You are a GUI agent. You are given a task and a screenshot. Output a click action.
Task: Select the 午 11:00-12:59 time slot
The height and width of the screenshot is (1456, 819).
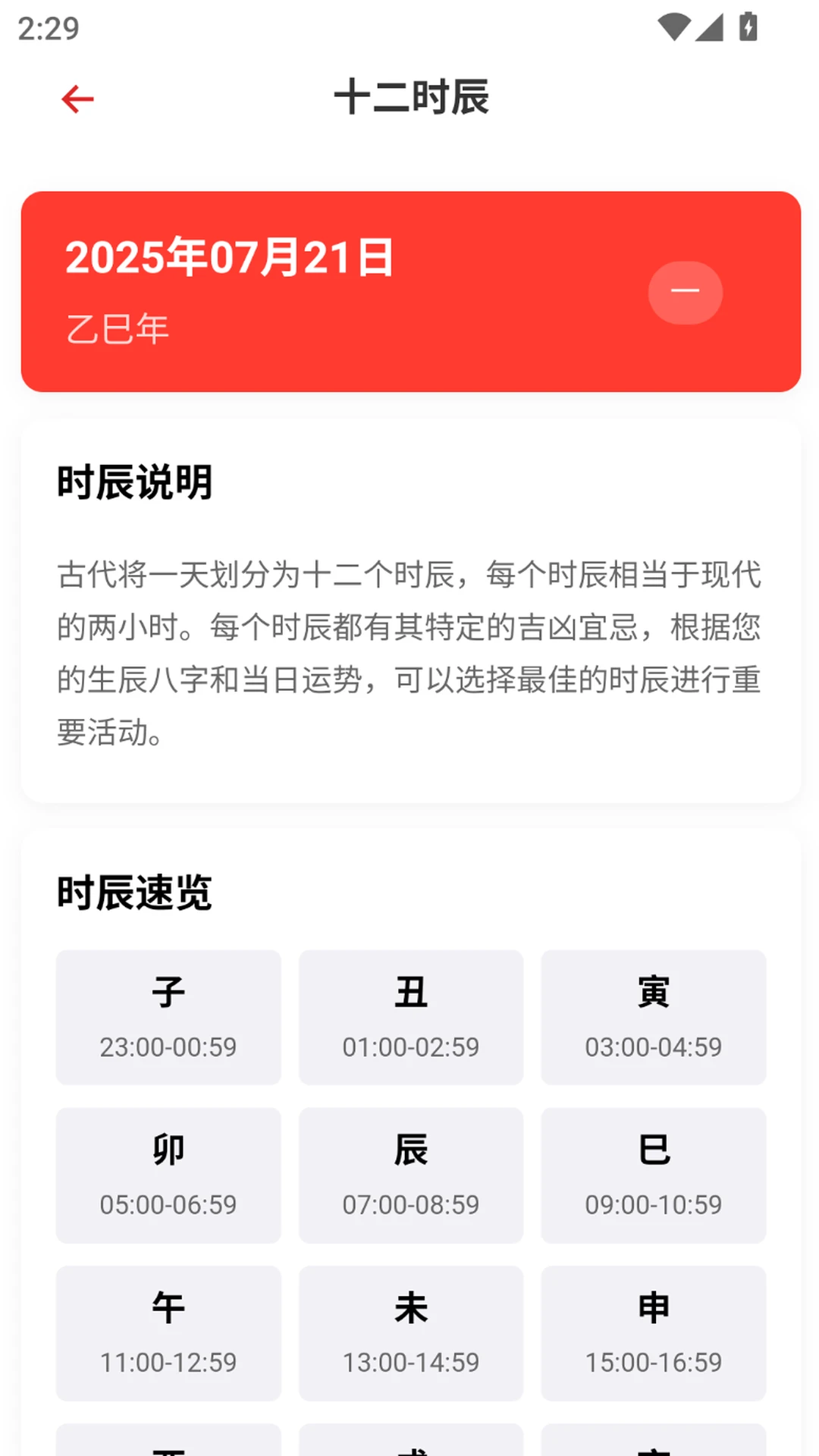pyautogui.click(x=168, y=1333)
